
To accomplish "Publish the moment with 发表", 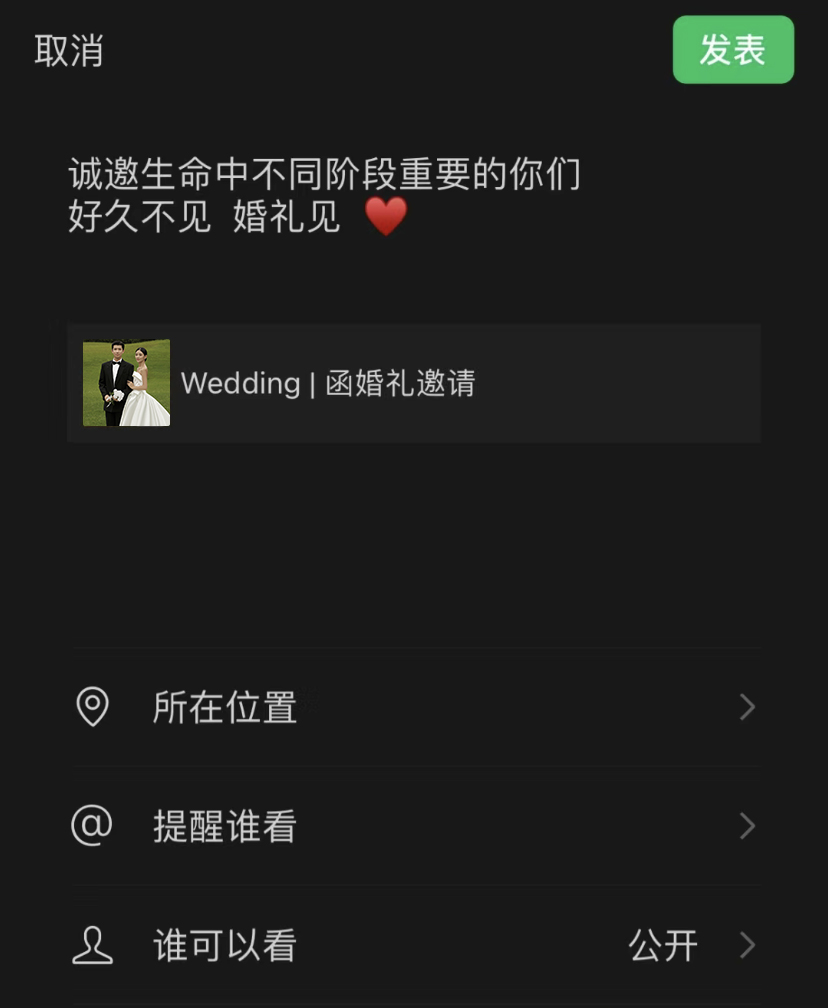I will pyautogui.click(x=733, y=50).
